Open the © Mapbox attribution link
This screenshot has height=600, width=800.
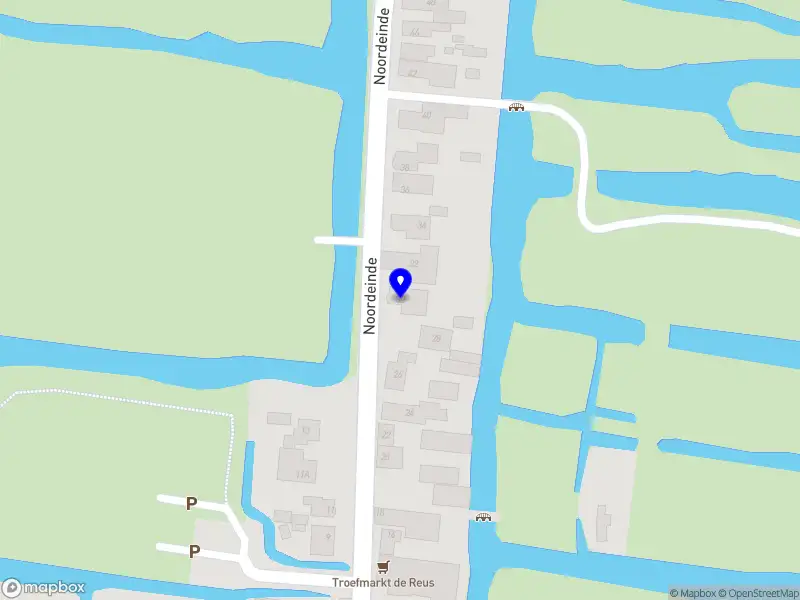coord(692,593)
